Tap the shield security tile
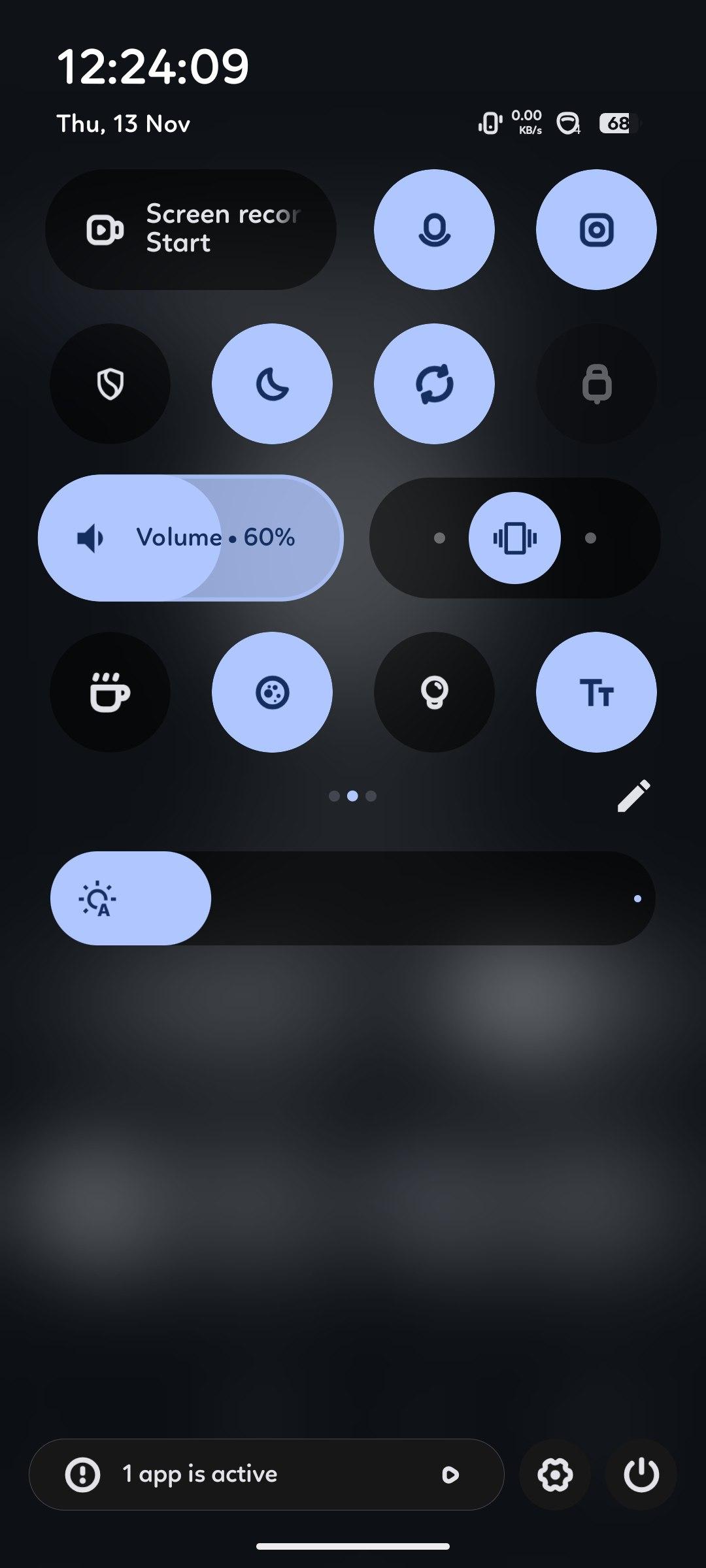The image size is (706, 1568). (110, 384)
